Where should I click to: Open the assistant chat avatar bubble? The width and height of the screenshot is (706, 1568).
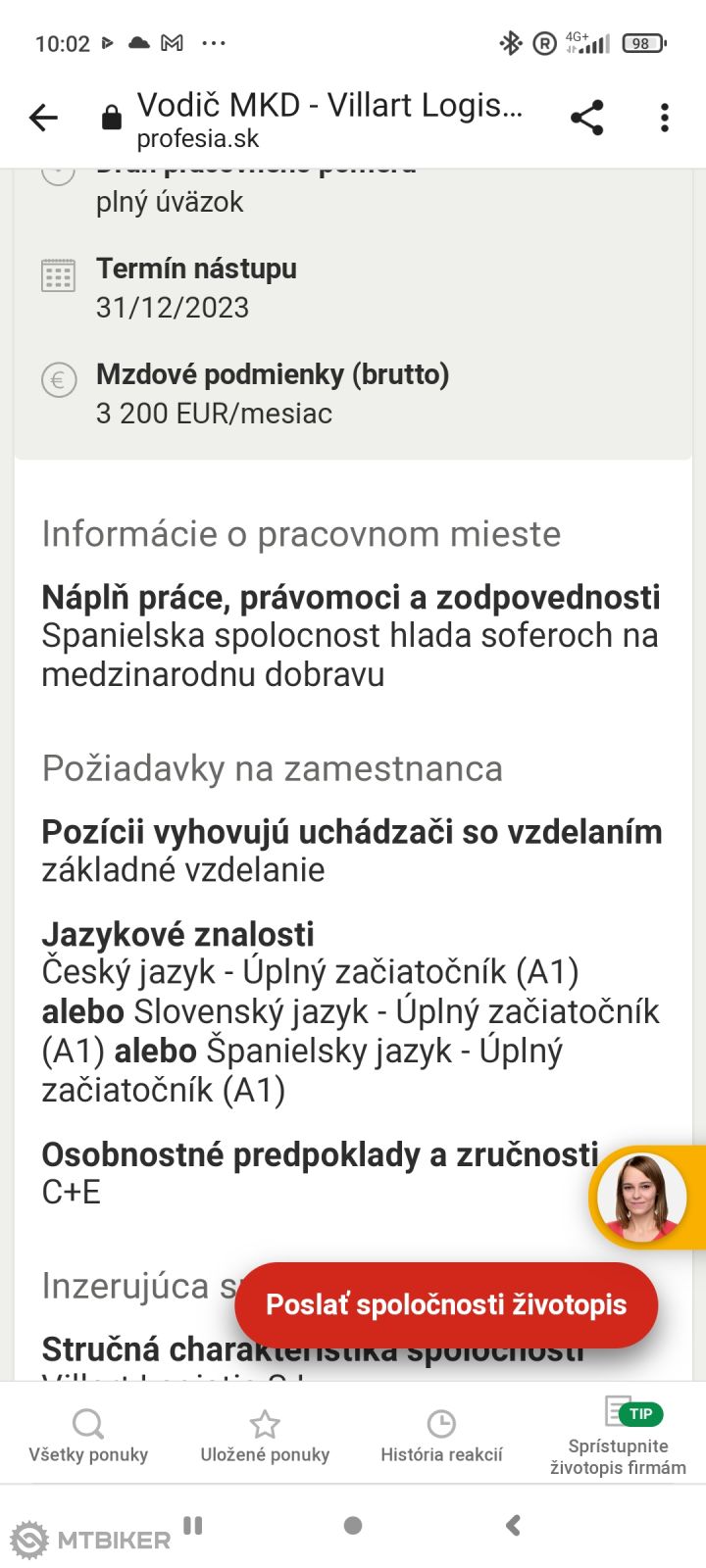644,1198
